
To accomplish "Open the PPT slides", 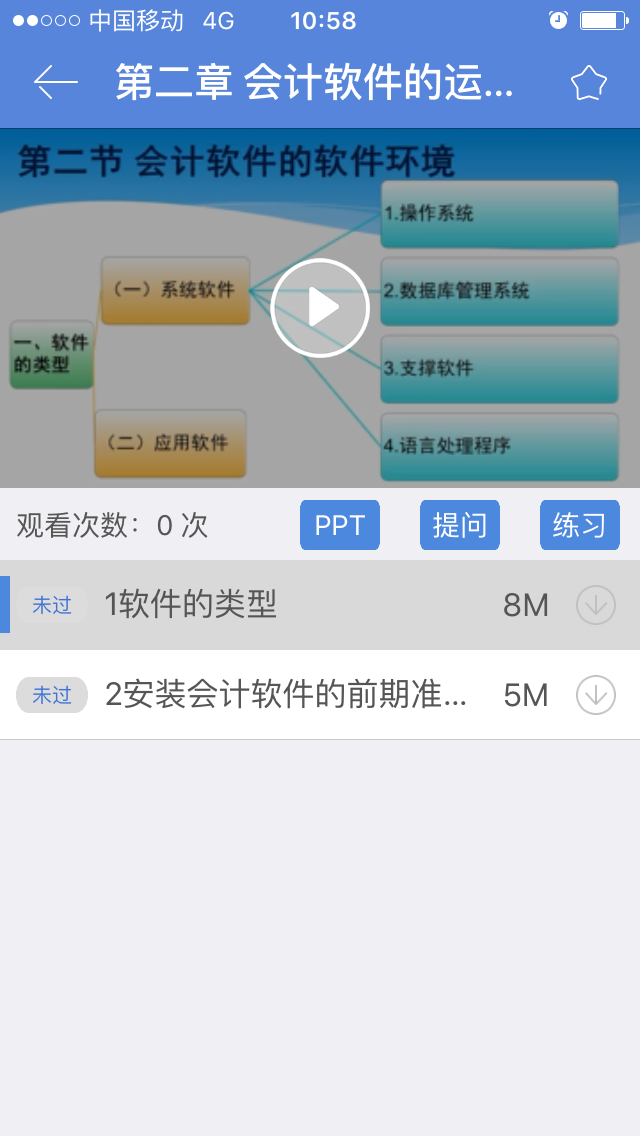I will point(340,525).
